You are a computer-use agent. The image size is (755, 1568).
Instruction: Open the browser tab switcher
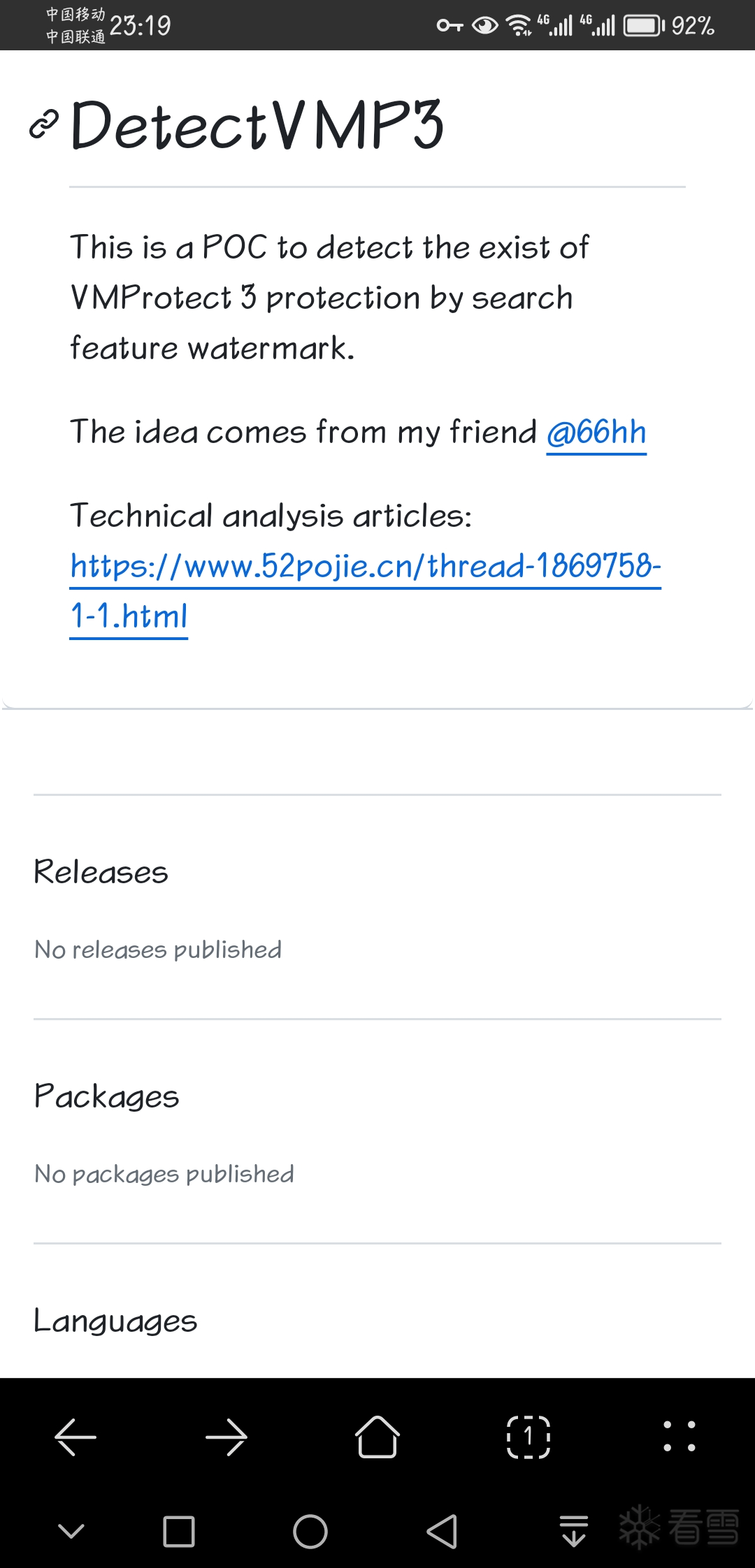pyautogui.click(x=528, y=1437)
